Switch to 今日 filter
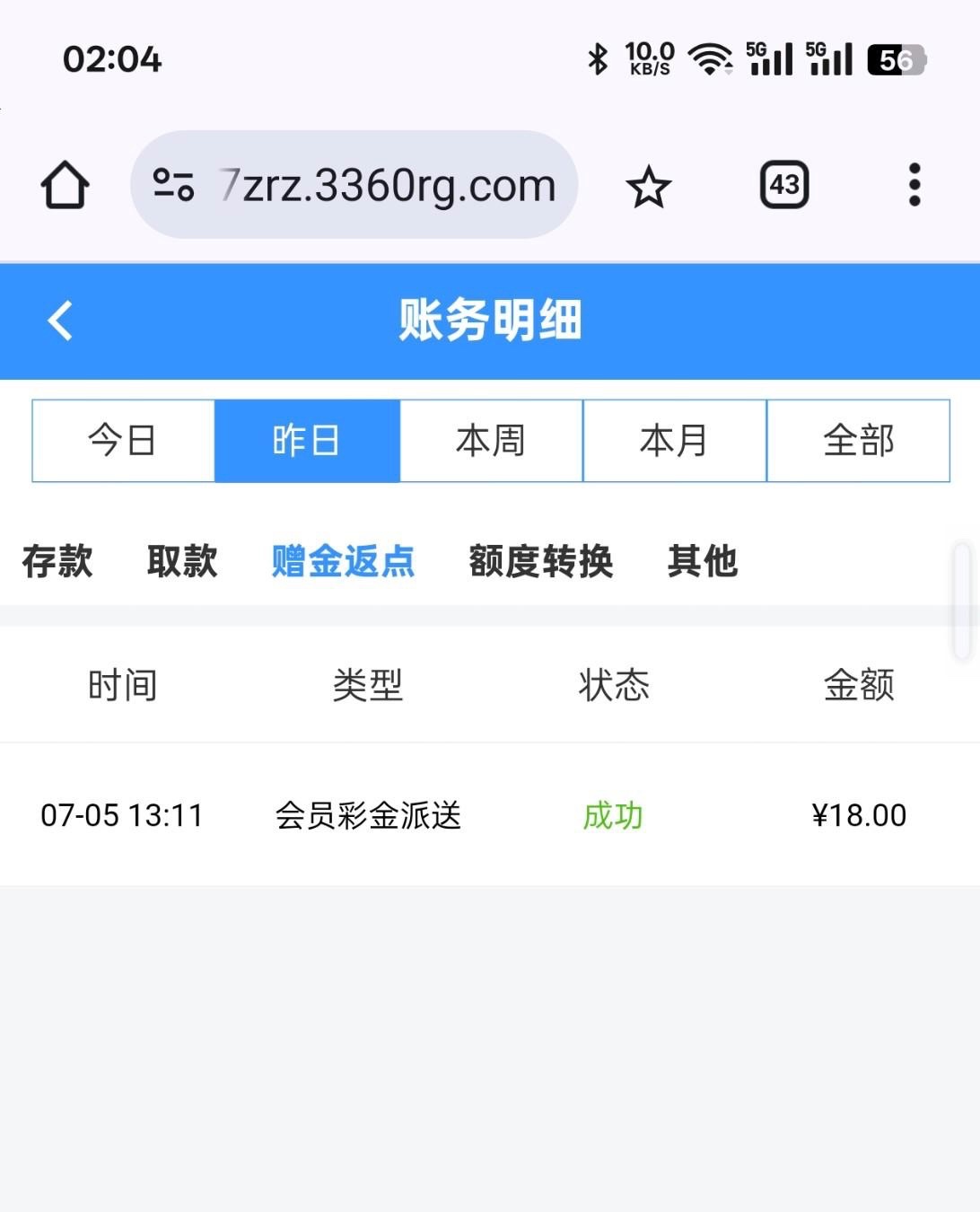 coord(123,441)
